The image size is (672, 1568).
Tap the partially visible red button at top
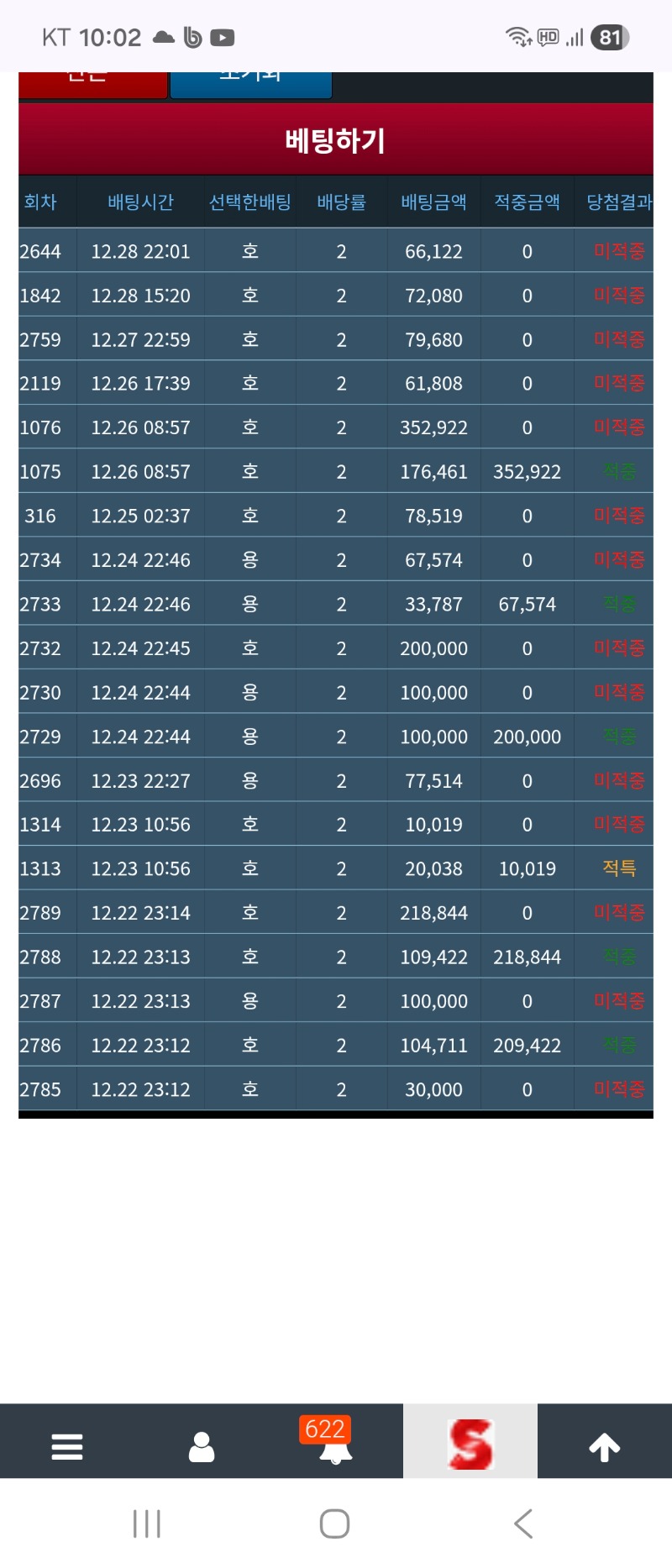[92, 84]
